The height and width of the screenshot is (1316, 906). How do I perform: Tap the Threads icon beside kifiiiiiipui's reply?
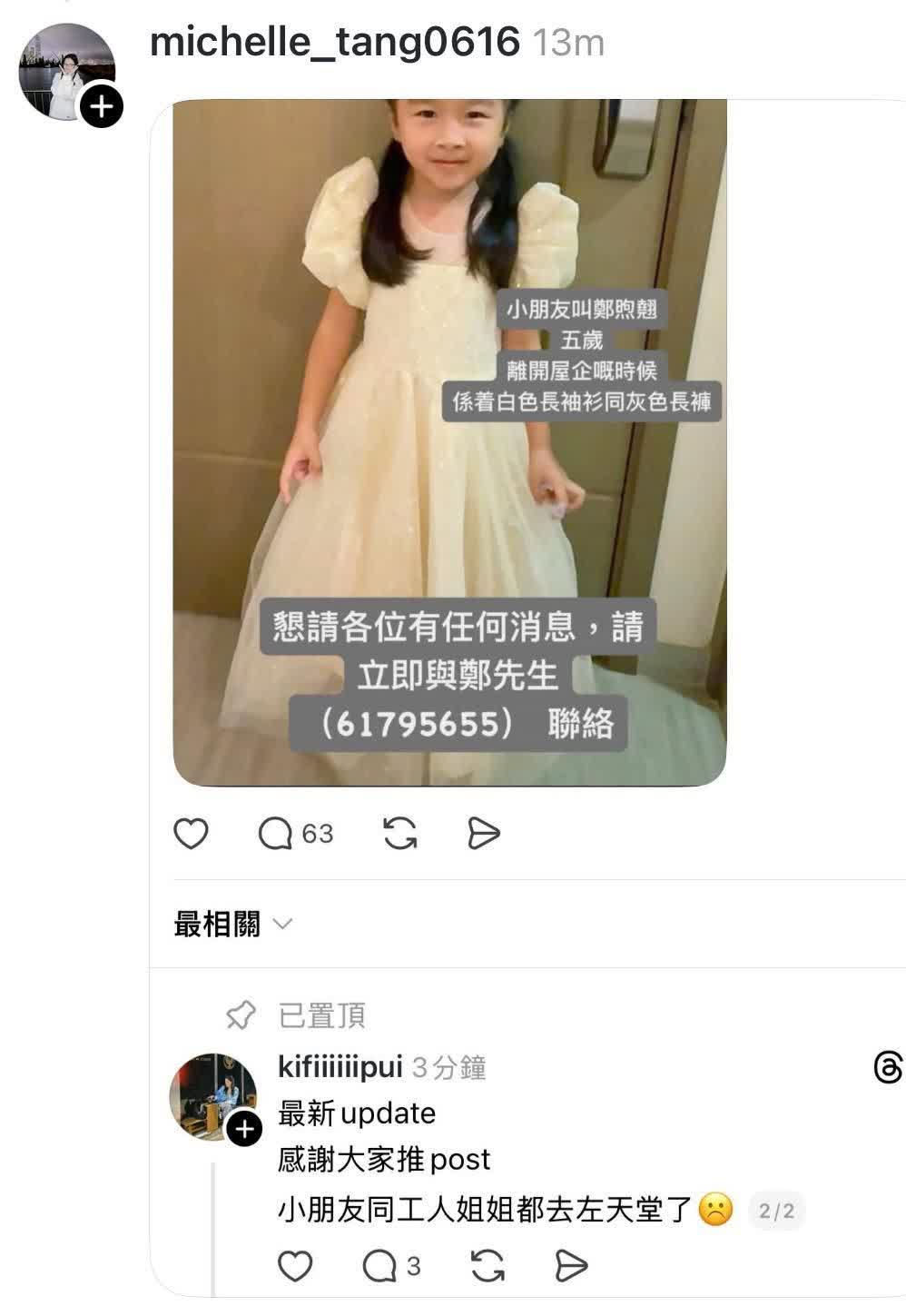coord(887,1067)
